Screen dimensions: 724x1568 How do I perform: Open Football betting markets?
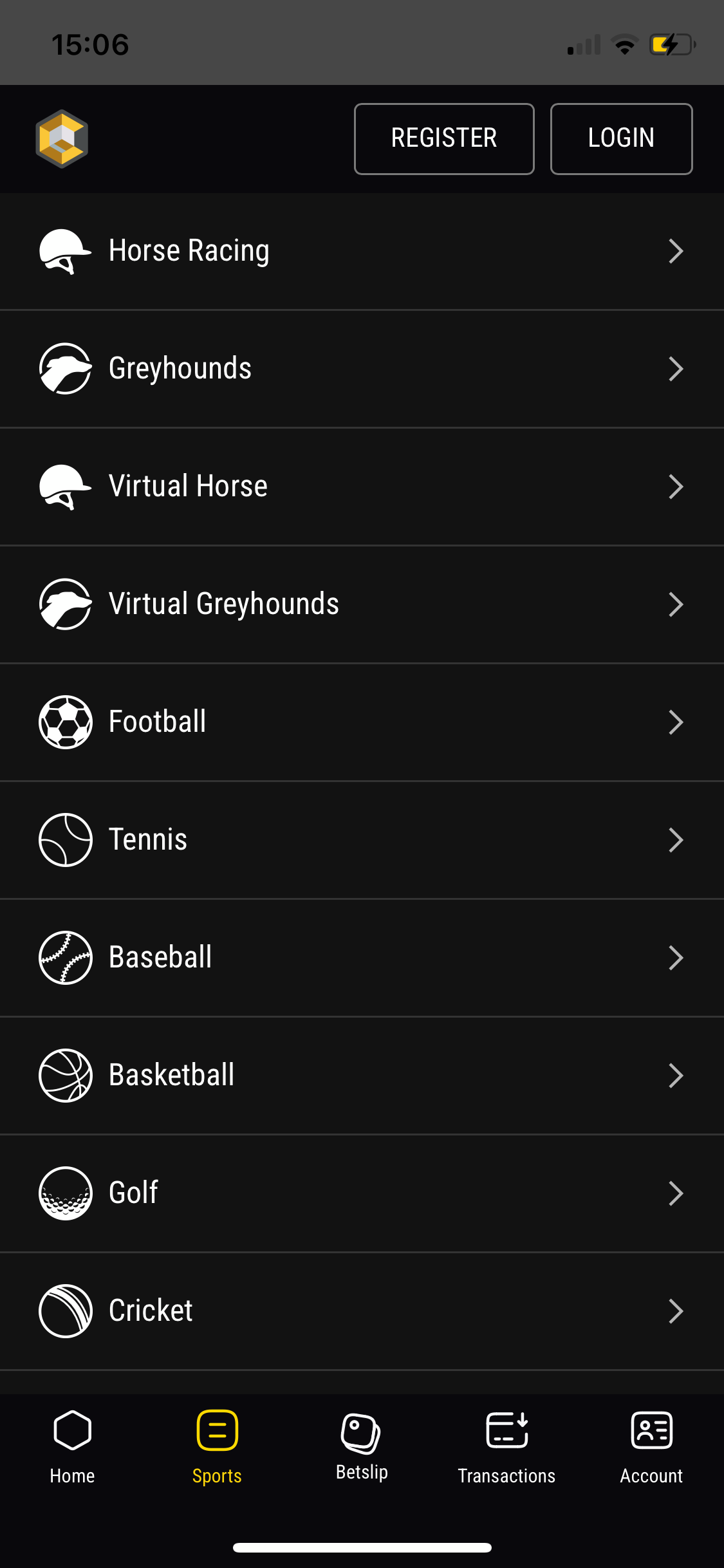[362, 723]
